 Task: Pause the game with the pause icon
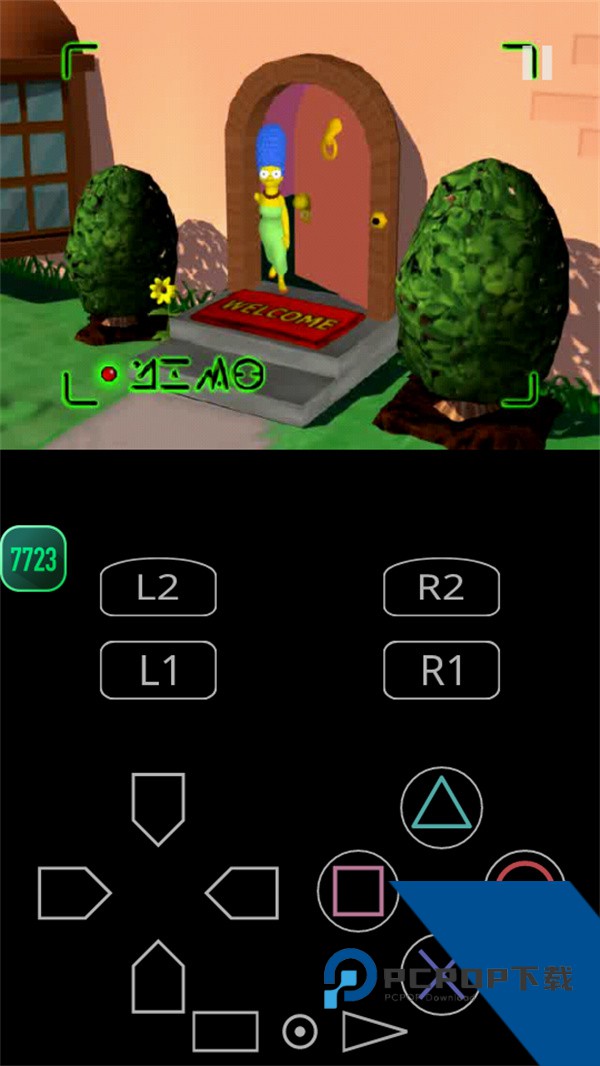coord(536,62)
